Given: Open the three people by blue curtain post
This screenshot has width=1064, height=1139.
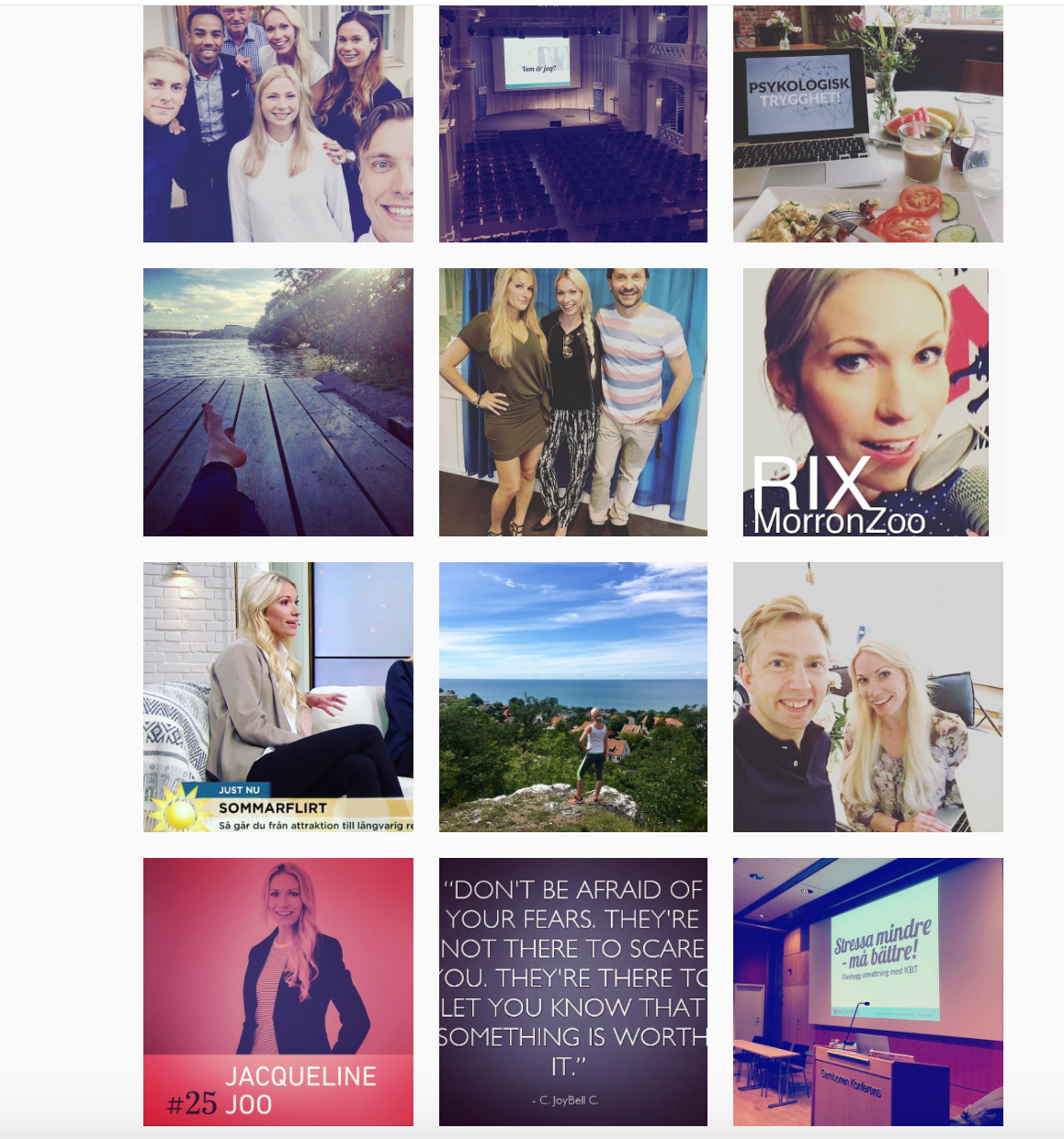Looking at the screenshot, I should (x=572, y=401).
